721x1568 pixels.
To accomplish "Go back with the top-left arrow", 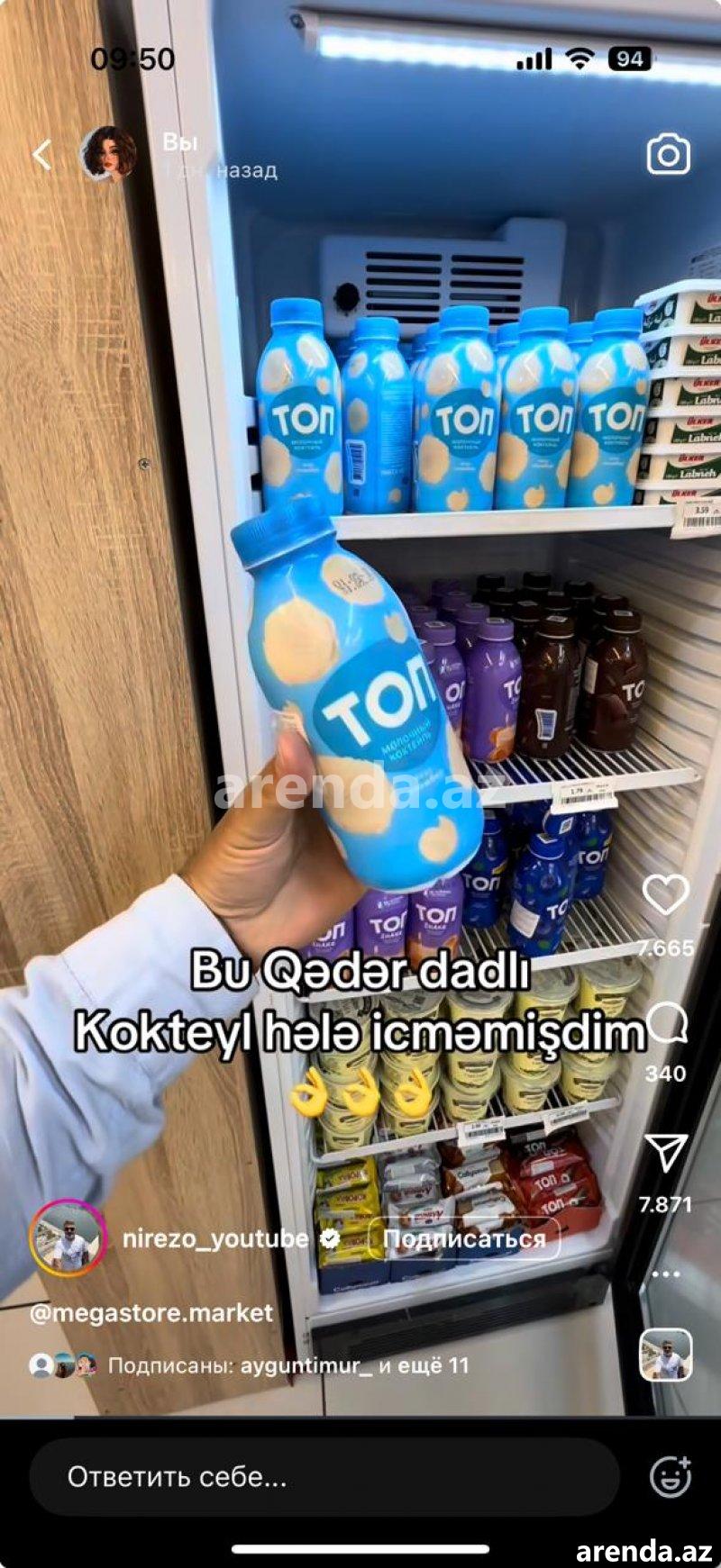I will click(41, 155).
